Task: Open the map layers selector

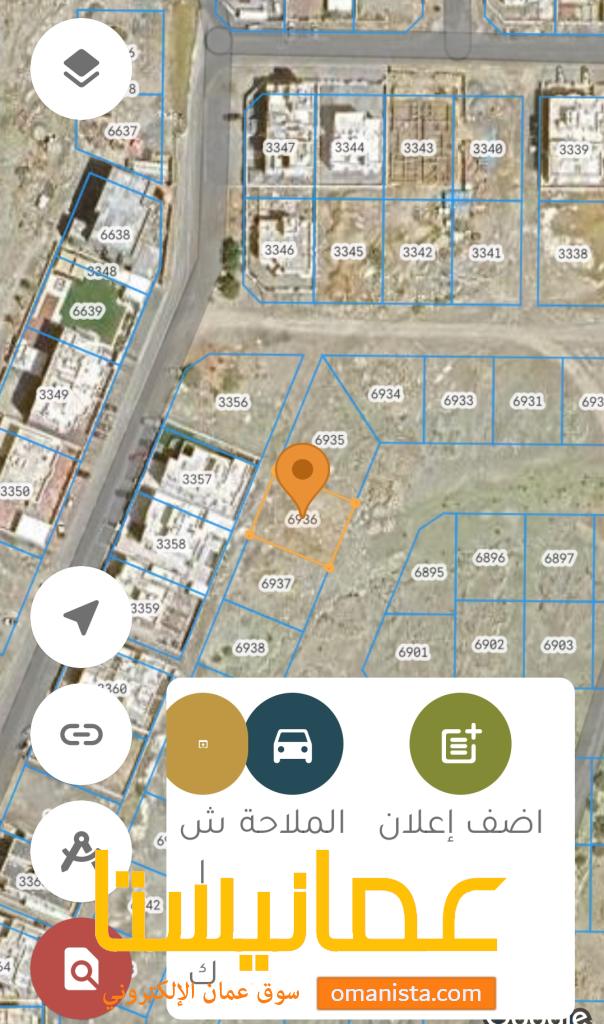Action: click(x=81, y=69)
